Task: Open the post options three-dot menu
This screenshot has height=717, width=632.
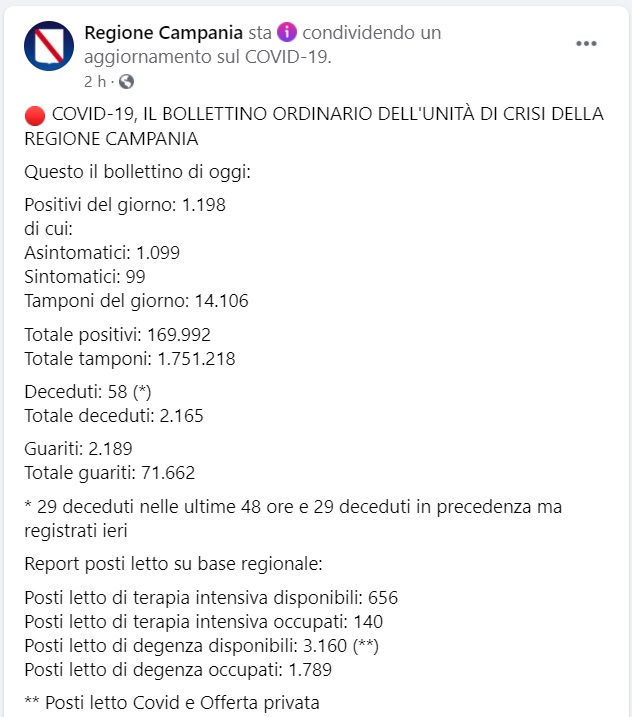Action: [x=586, y=44]
